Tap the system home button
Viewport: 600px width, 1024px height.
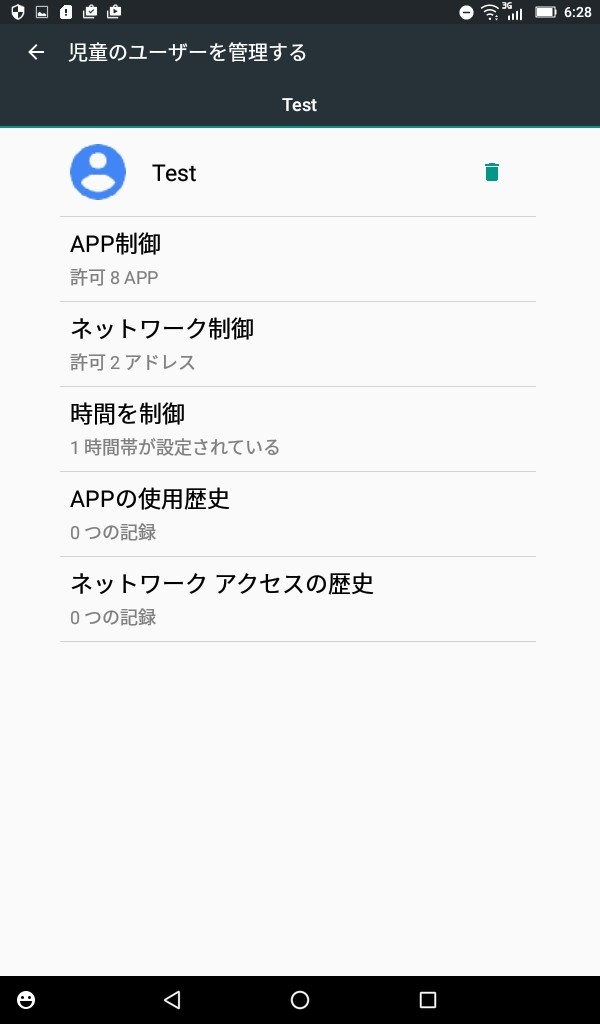coord(300,999)
